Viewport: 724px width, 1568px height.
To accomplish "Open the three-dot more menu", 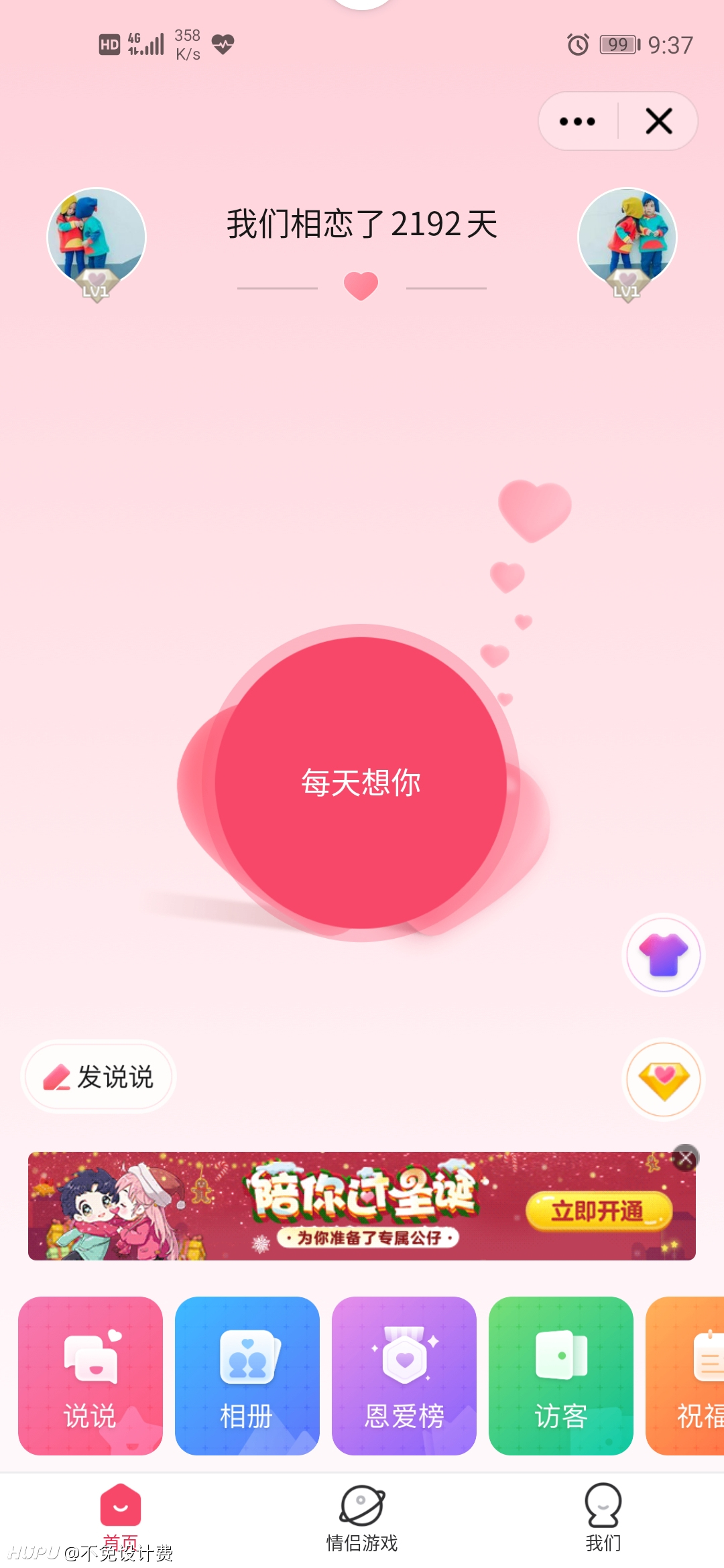I will 577,121.
